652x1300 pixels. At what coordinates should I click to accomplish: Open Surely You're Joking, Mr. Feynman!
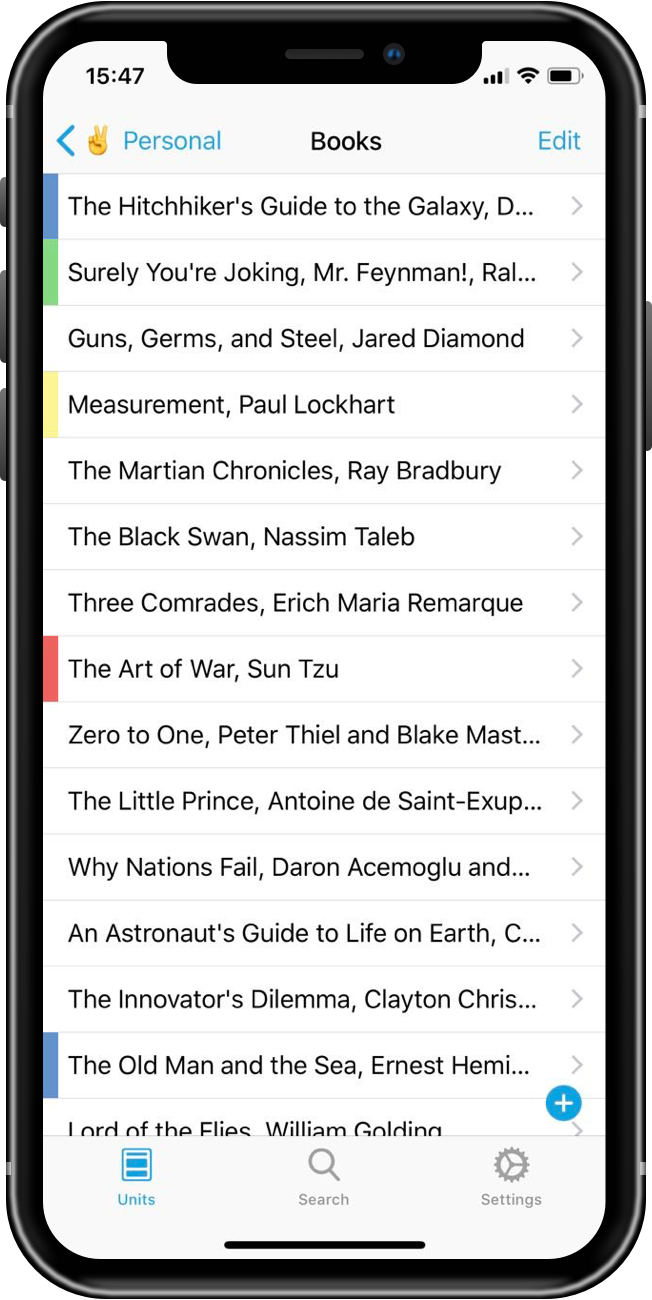coord(324,273)
